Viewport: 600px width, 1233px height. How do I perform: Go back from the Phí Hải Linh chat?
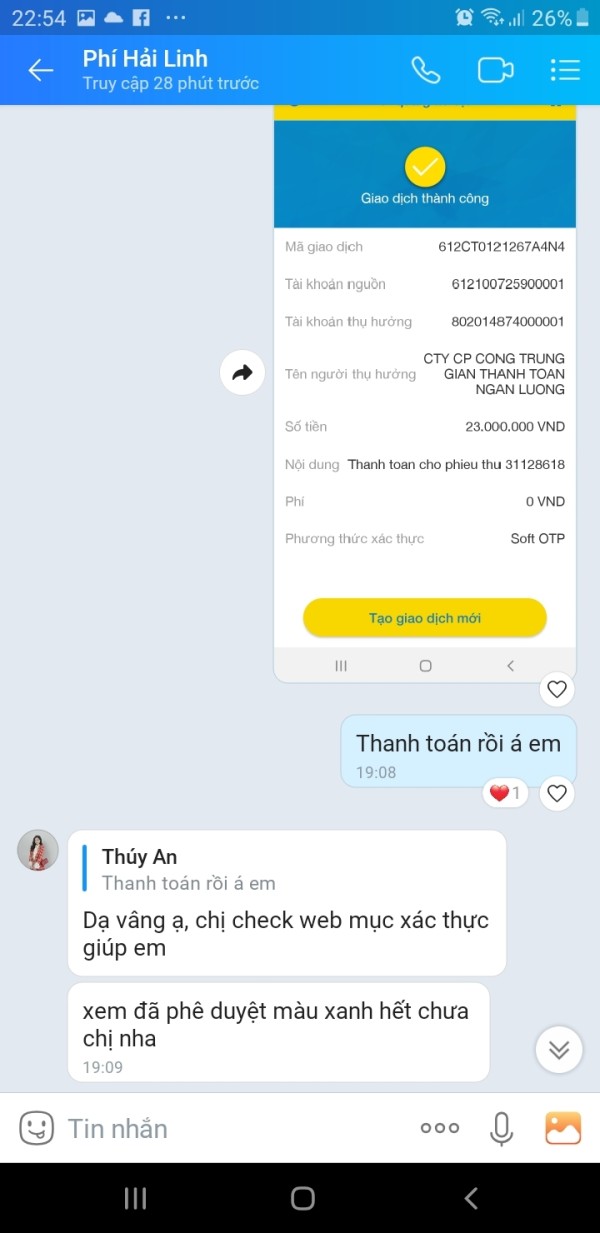pyautogui.click(x=41, y=70)
